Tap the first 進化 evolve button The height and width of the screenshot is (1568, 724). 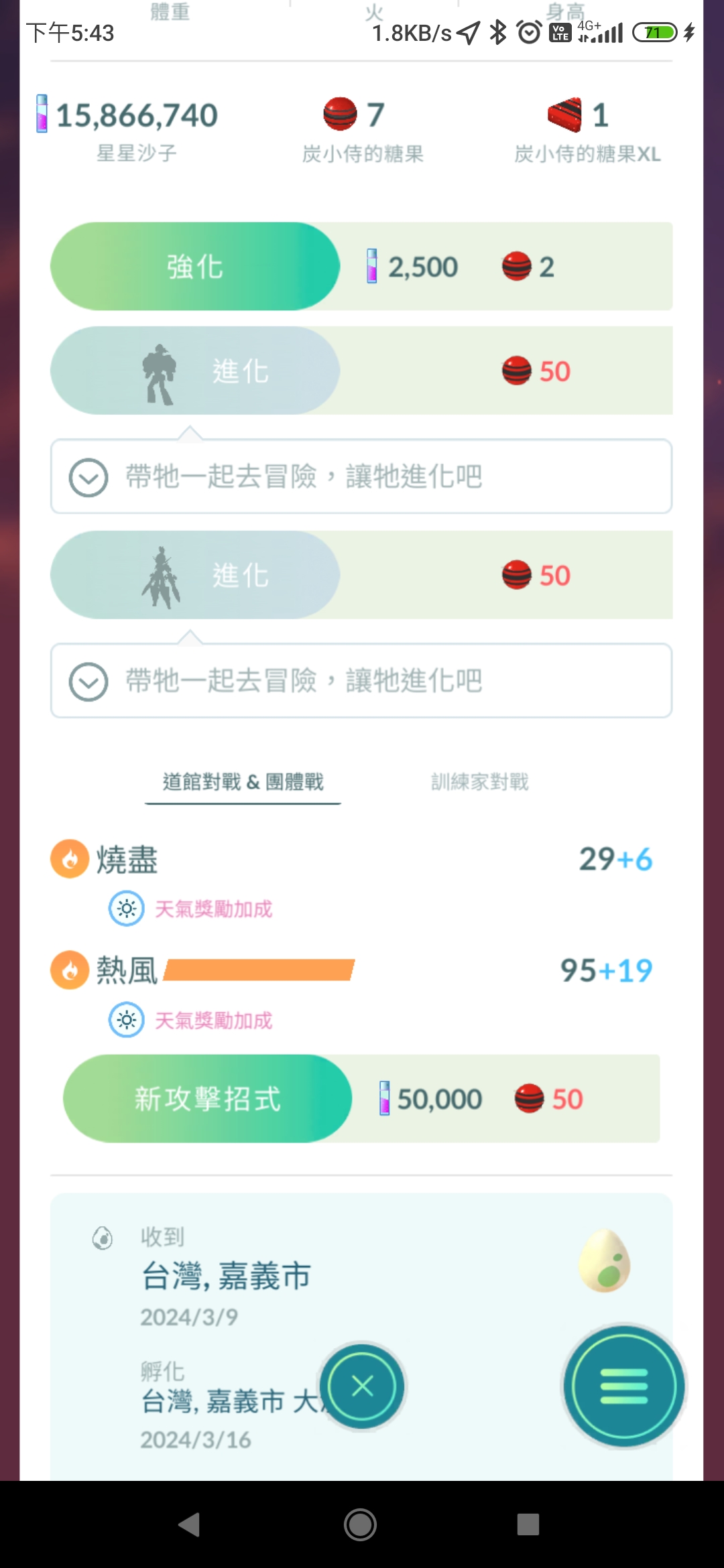coord(195,371)
